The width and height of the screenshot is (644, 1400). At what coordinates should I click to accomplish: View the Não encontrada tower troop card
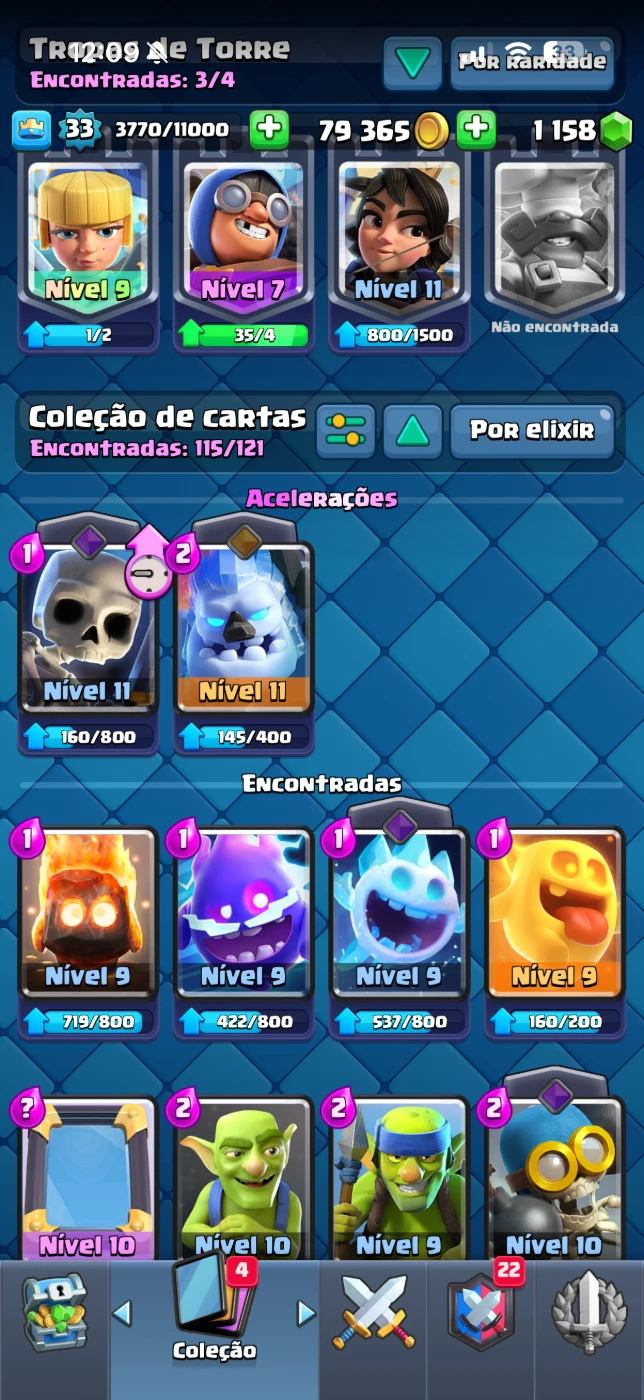tap(555, 235)
